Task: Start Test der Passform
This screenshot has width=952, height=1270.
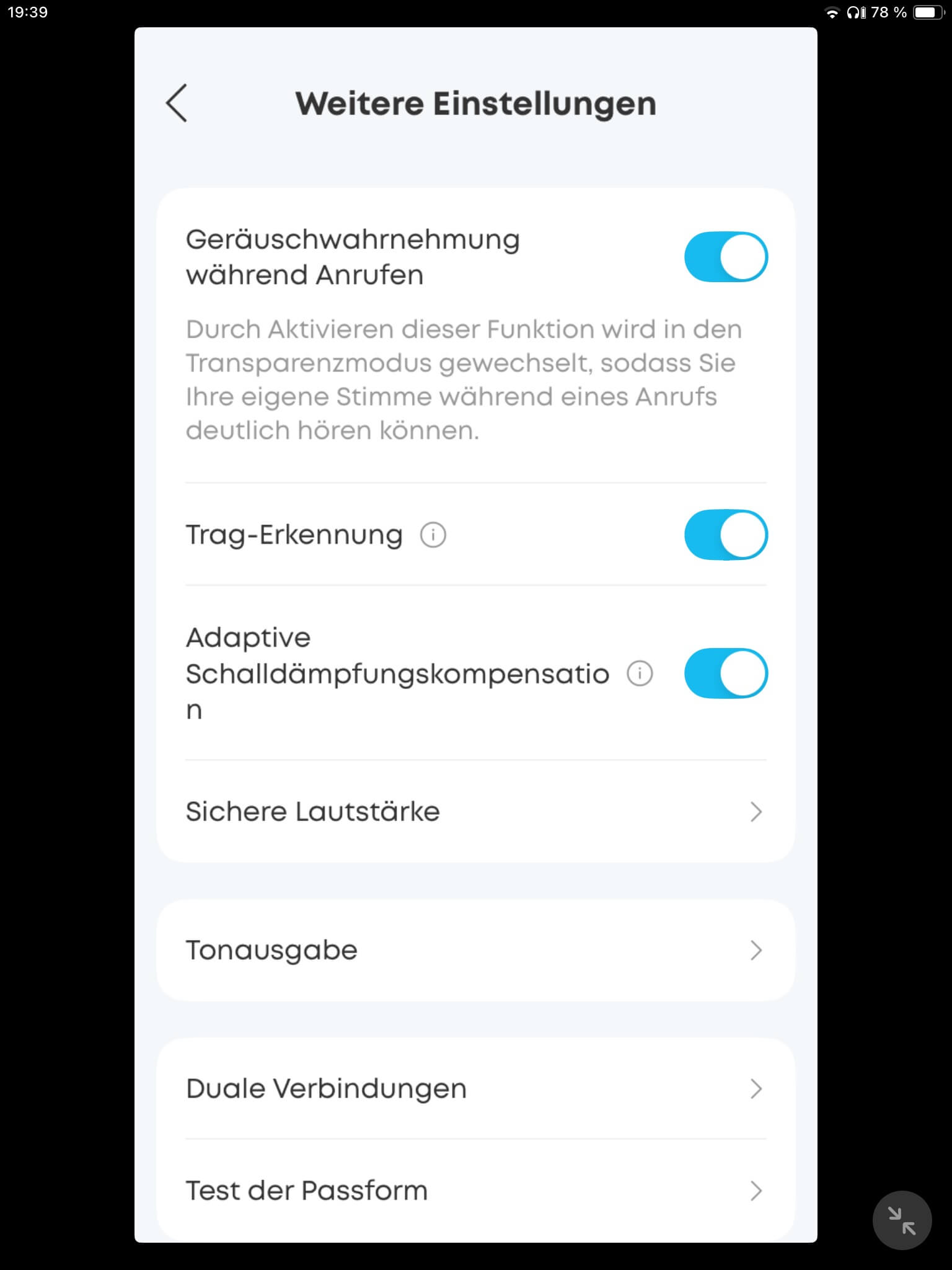Action: point(475,1191)
